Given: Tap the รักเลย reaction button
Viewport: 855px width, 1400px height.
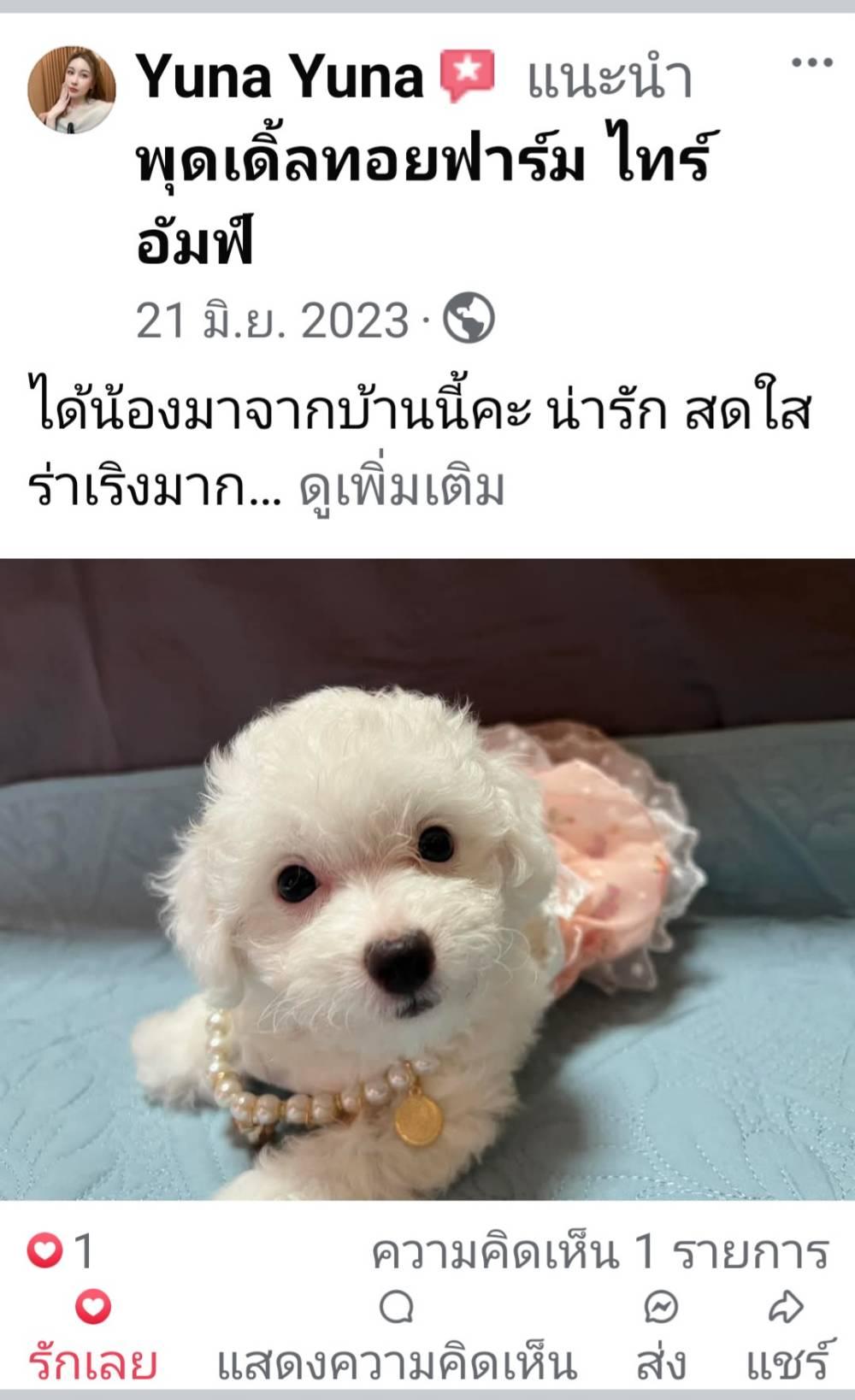Looking at the screenshot, I should [93, 1336].
